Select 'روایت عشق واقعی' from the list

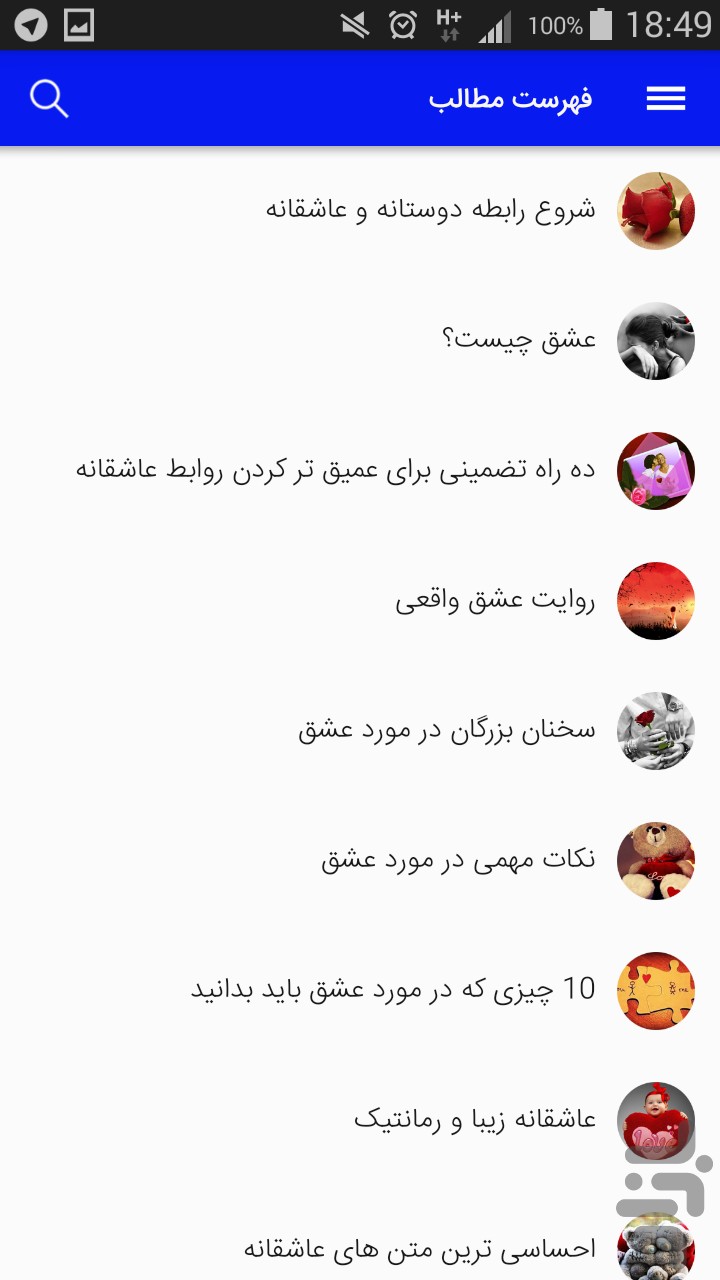[360, 601]
